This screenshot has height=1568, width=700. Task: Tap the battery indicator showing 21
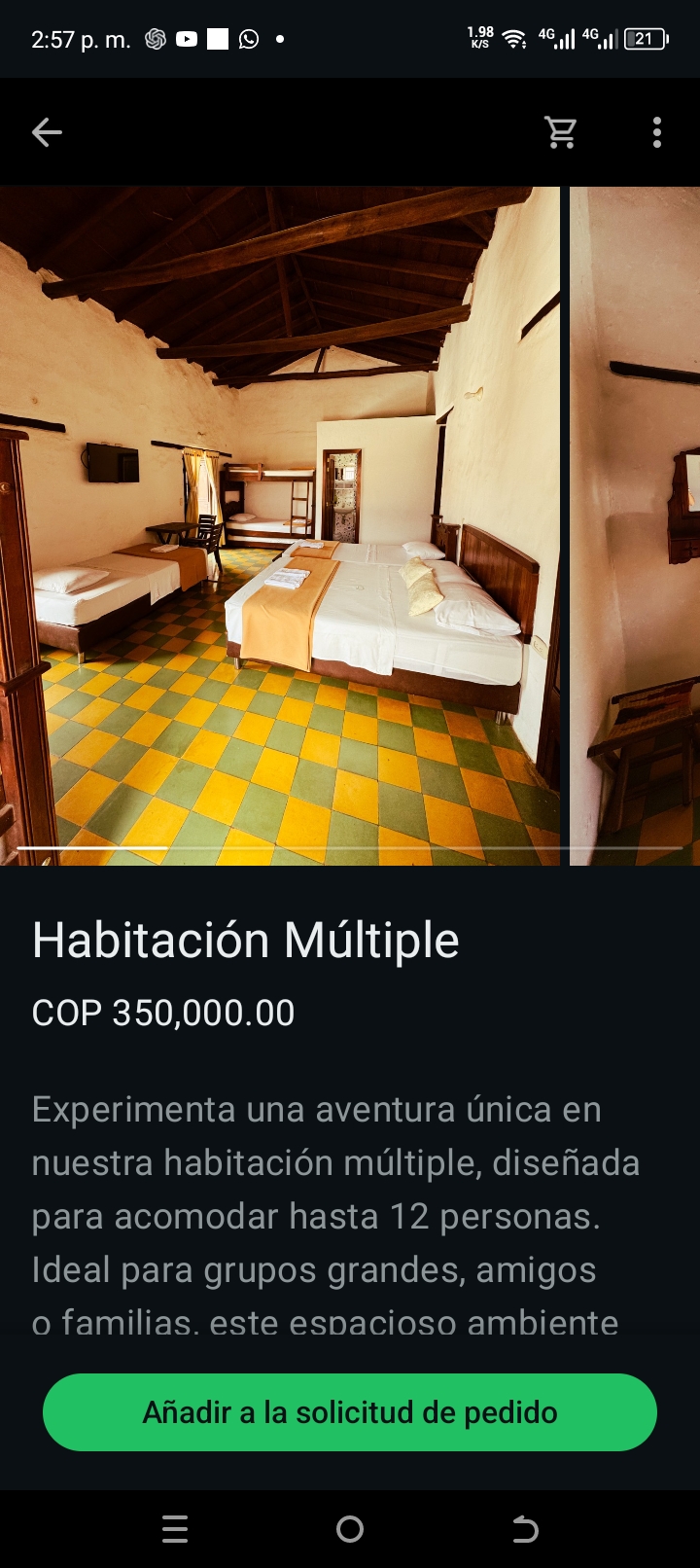646,39
